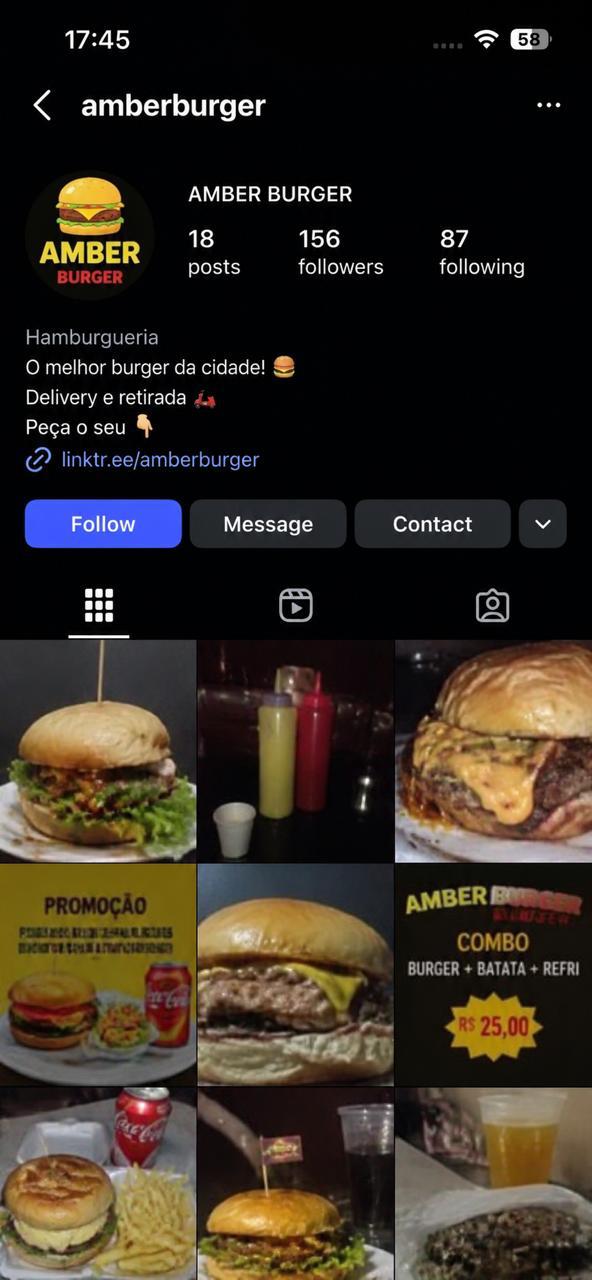View the 87 following list
The height and width of the screenshot is (1280, 592).
[x=482, y=252]
